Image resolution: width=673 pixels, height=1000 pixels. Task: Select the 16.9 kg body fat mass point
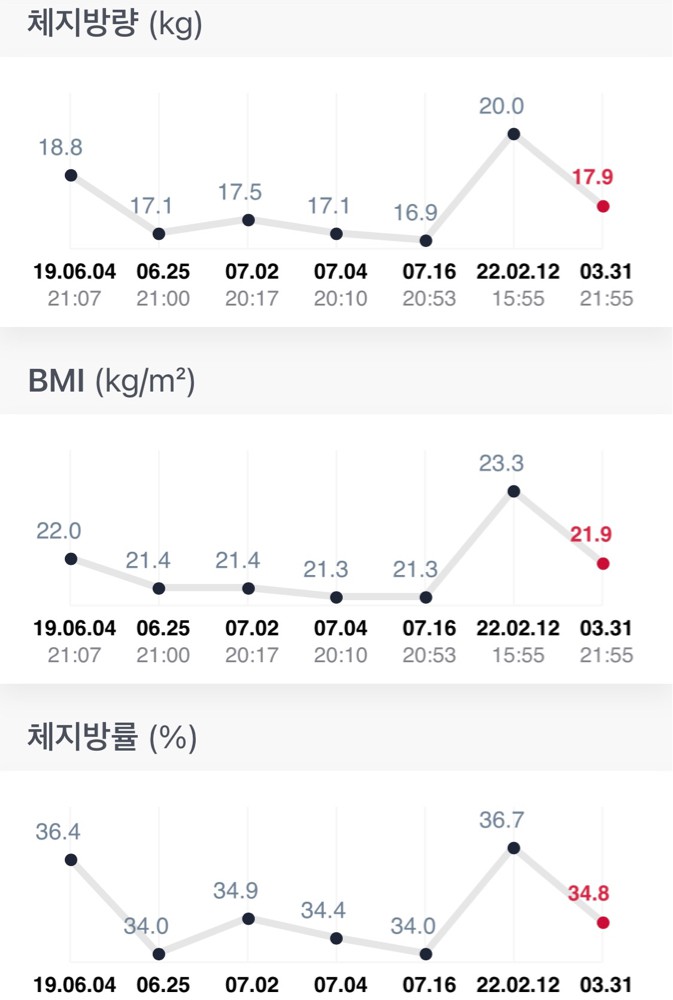pyautogui.click(x=426, y=240)
